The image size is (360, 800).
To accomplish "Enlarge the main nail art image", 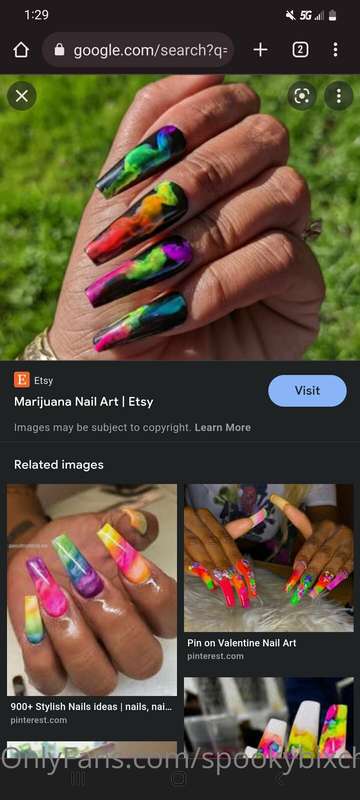I will tap(180, 218).
